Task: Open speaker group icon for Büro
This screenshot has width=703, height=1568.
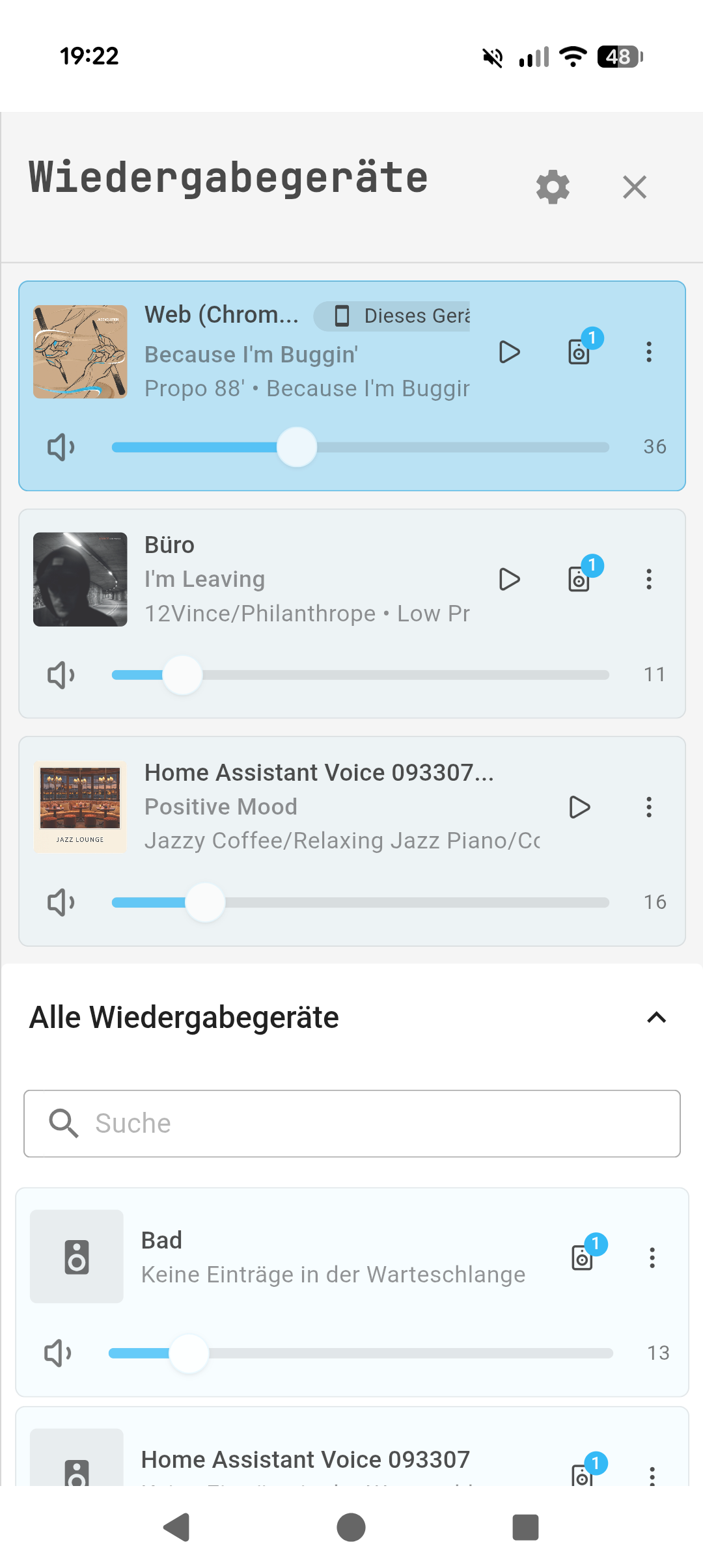Action: [x=580, y=578]
